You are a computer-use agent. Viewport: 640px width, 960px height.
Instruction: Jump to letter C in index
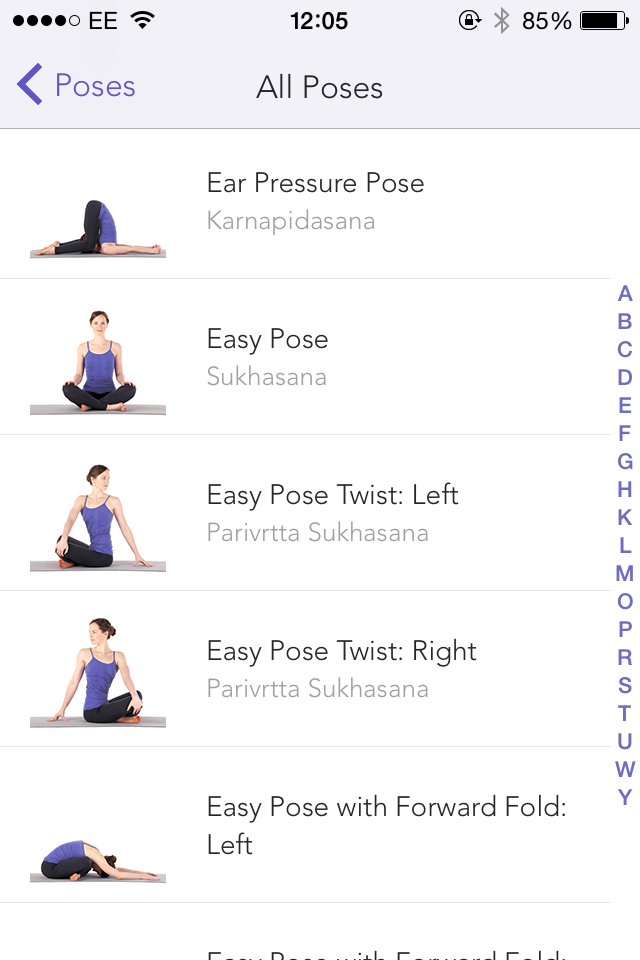tap(625, 350)
